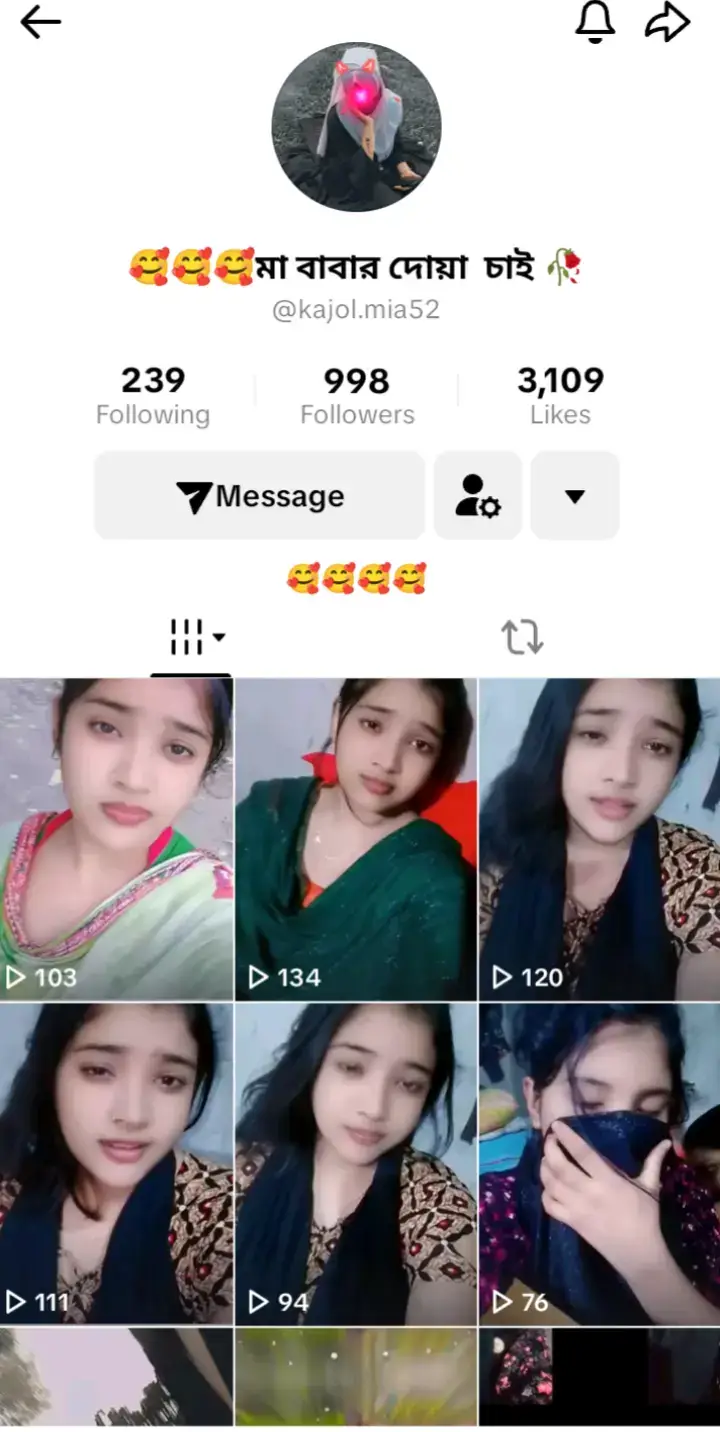Open the video with 111 views
Image resolution: width=720 pixels, height=1432 pixels.
[116, 1164]
